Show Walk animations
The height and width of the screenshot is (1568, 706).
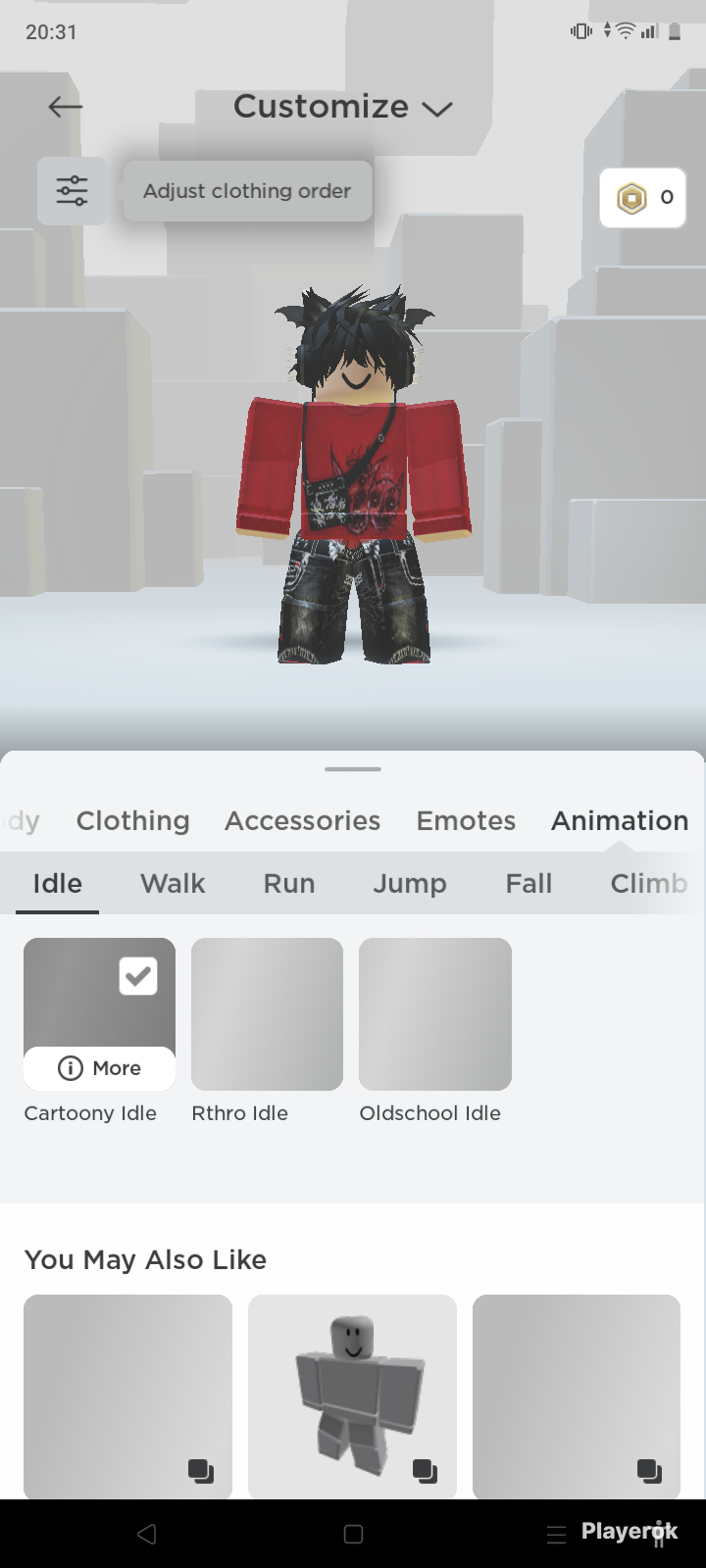[x=173, y=883]
